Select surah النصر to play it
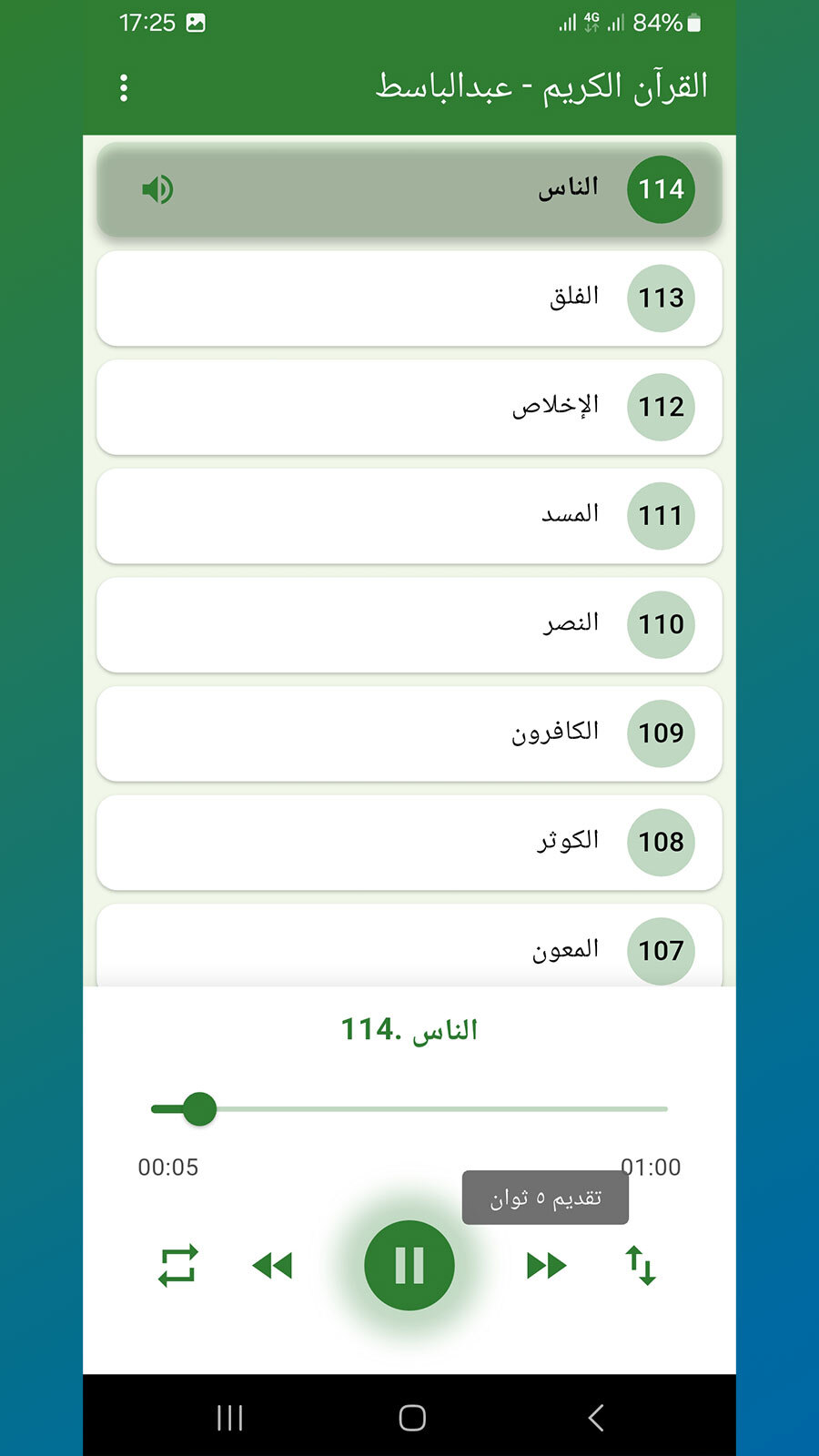Screen dimensions: 819x1456 click(x=409, y=625)
